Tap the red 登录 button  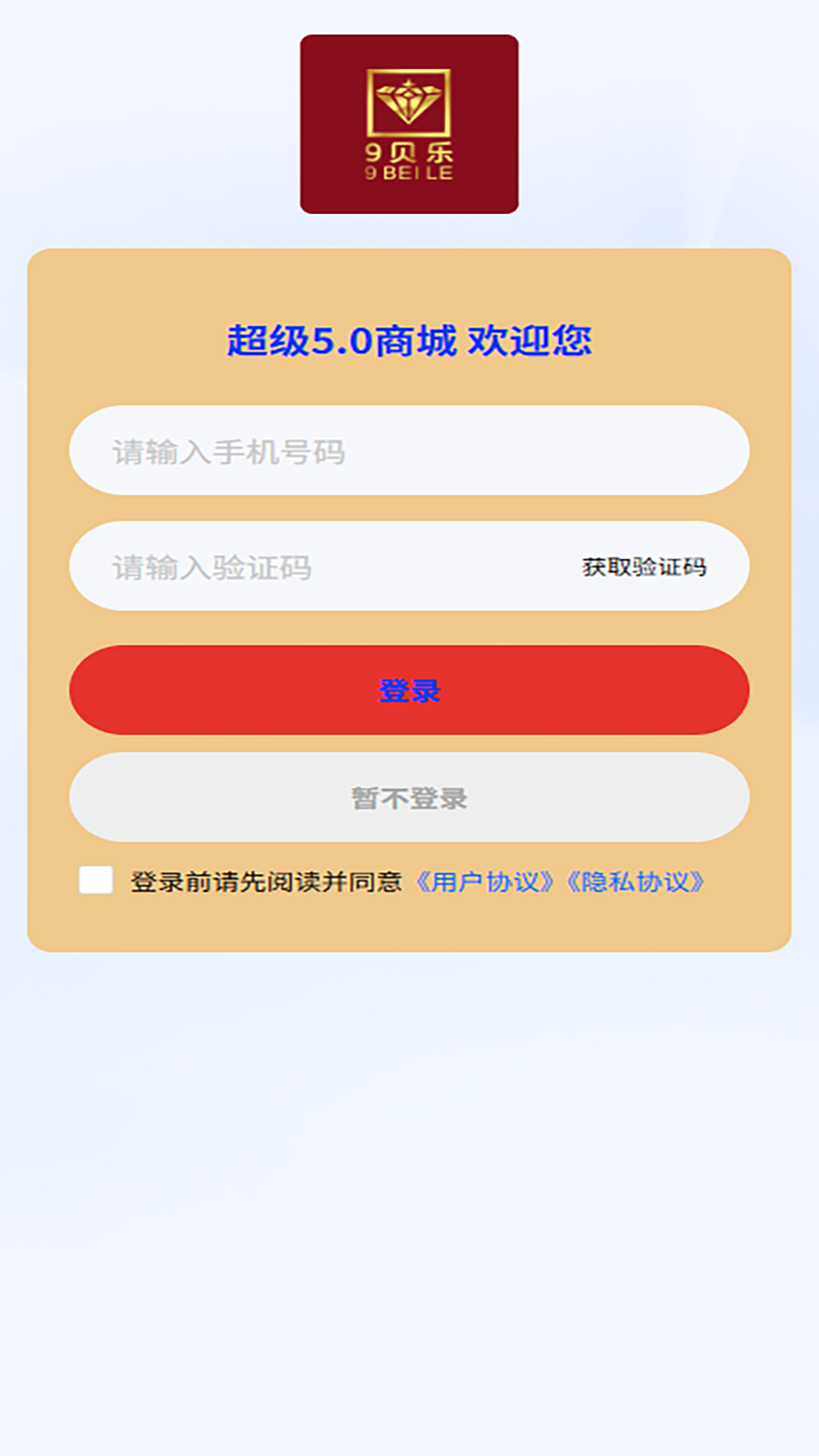pos(409,690)
